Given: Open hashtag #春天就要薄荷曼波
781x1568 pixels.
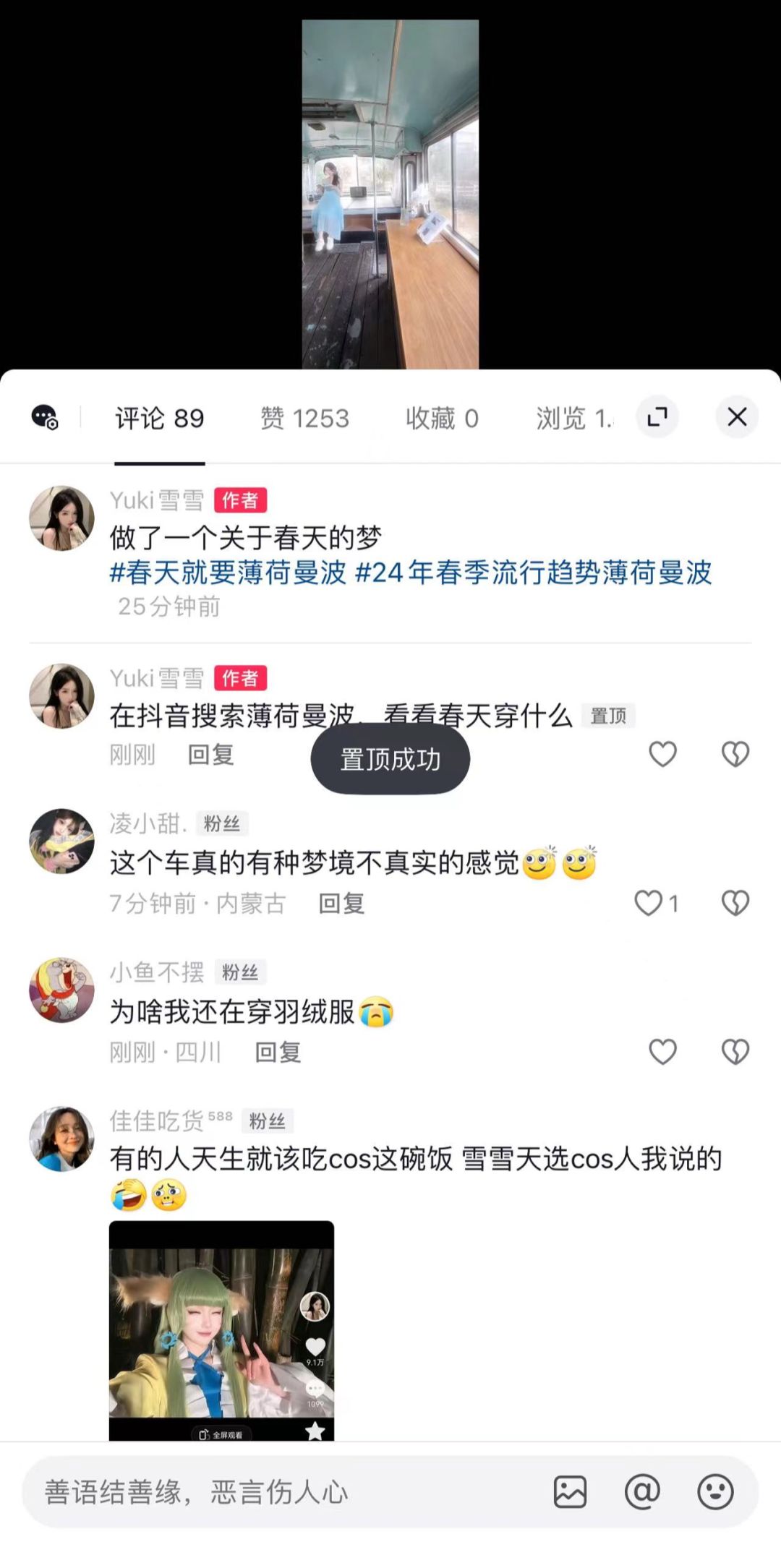Looking at the screenshot, I should click(228, 573).
